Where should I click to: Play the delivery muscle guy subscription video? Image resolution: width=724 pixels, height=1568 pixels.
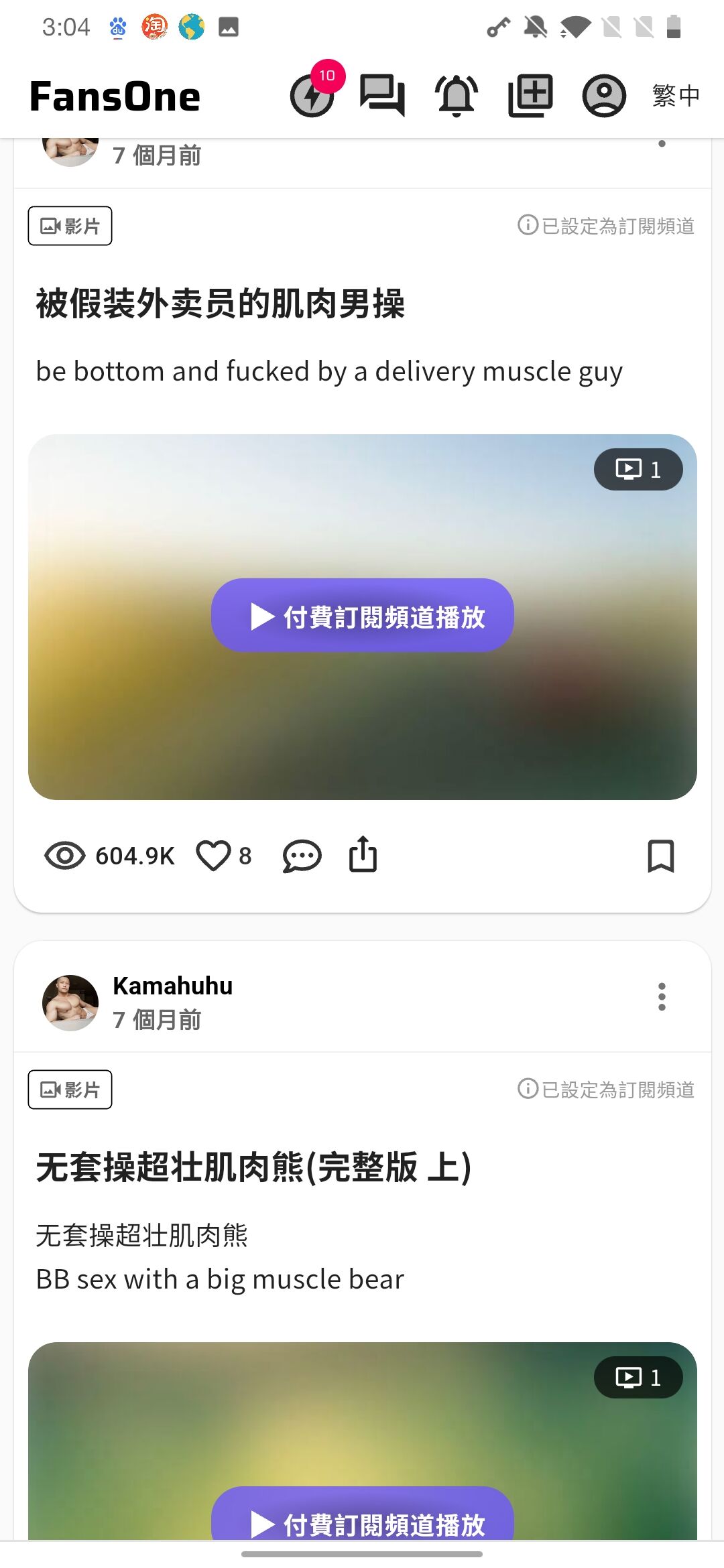[363, 615]
